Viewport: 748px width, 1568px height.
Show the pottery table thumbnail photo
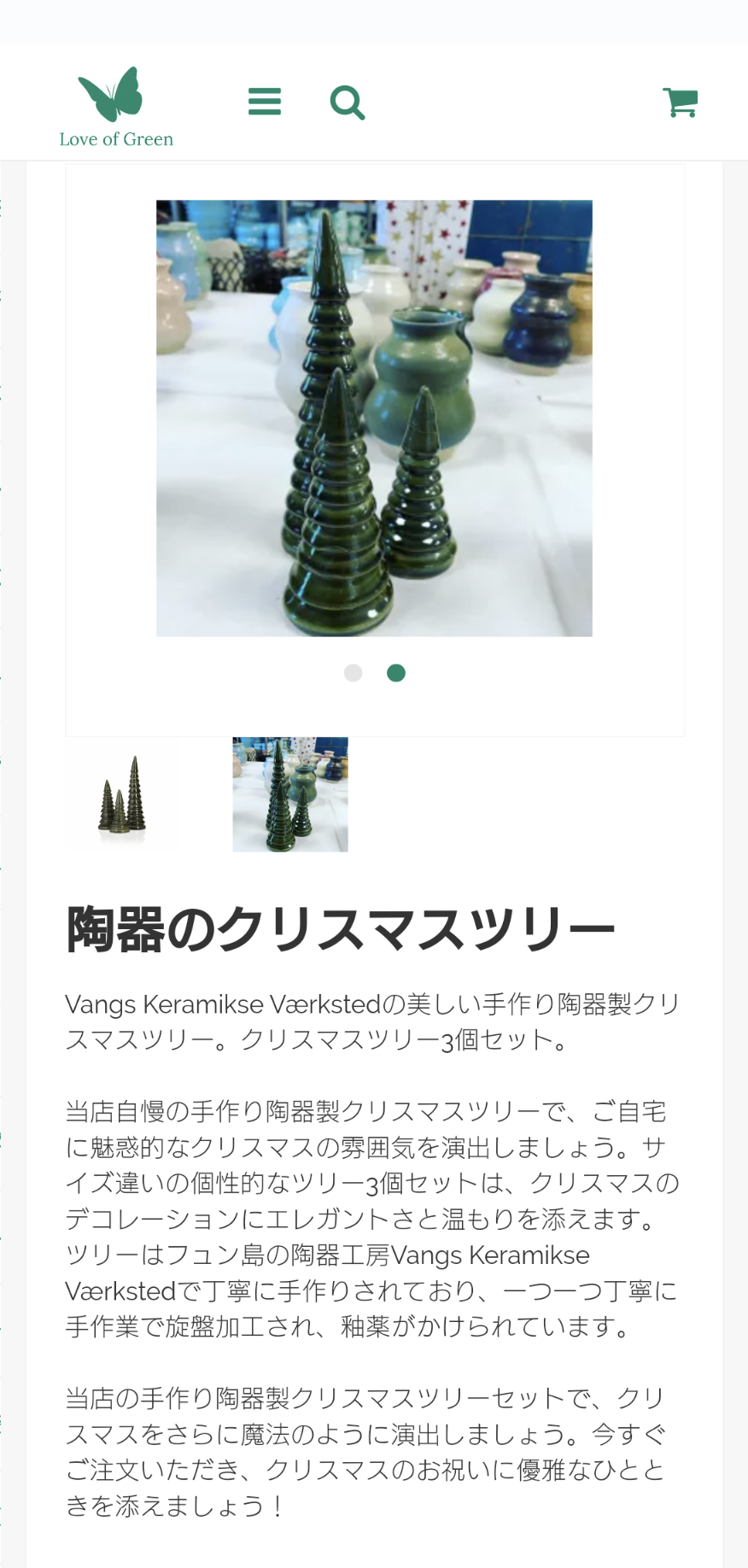coord(290,794)
